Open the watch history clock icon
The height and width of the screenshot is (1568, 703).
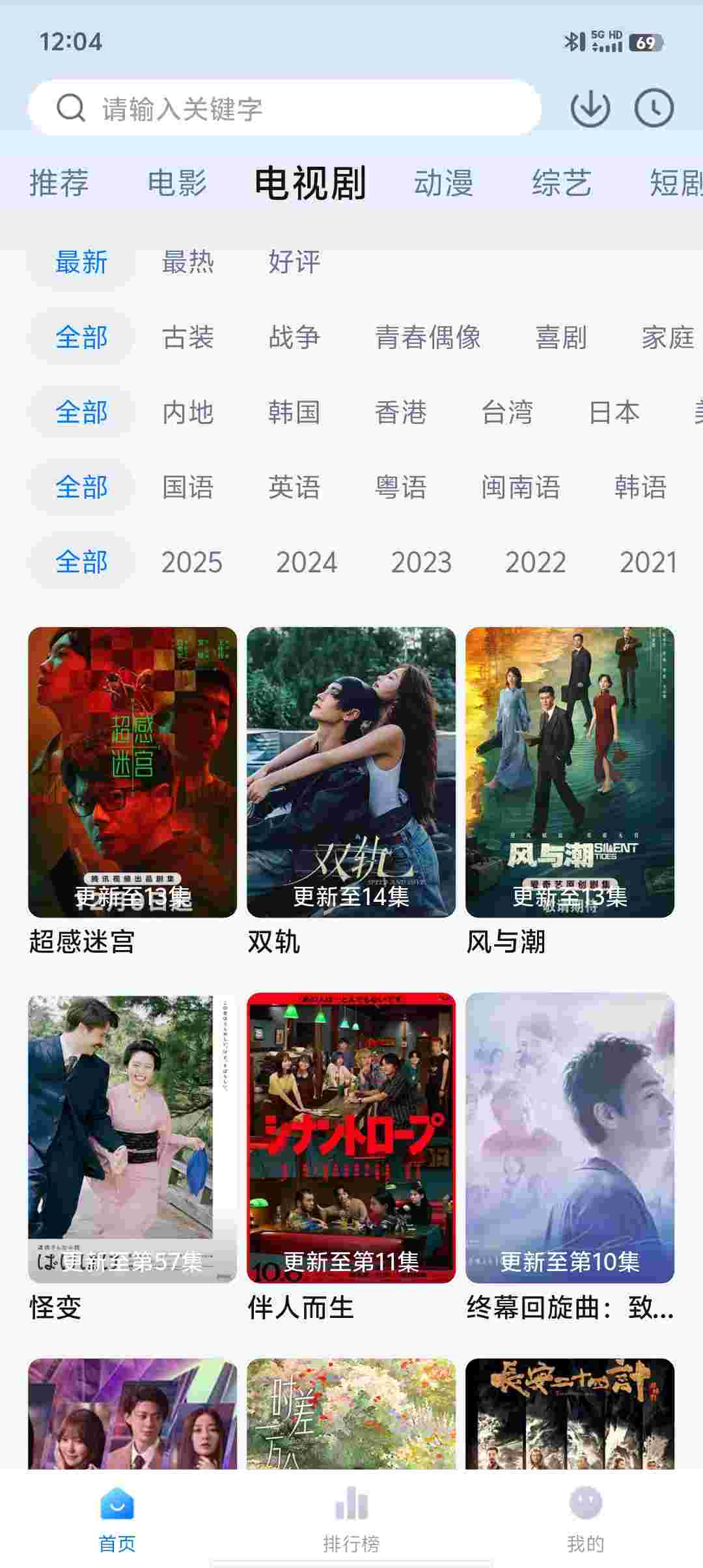pyautogui.click(x=654, y=108)
